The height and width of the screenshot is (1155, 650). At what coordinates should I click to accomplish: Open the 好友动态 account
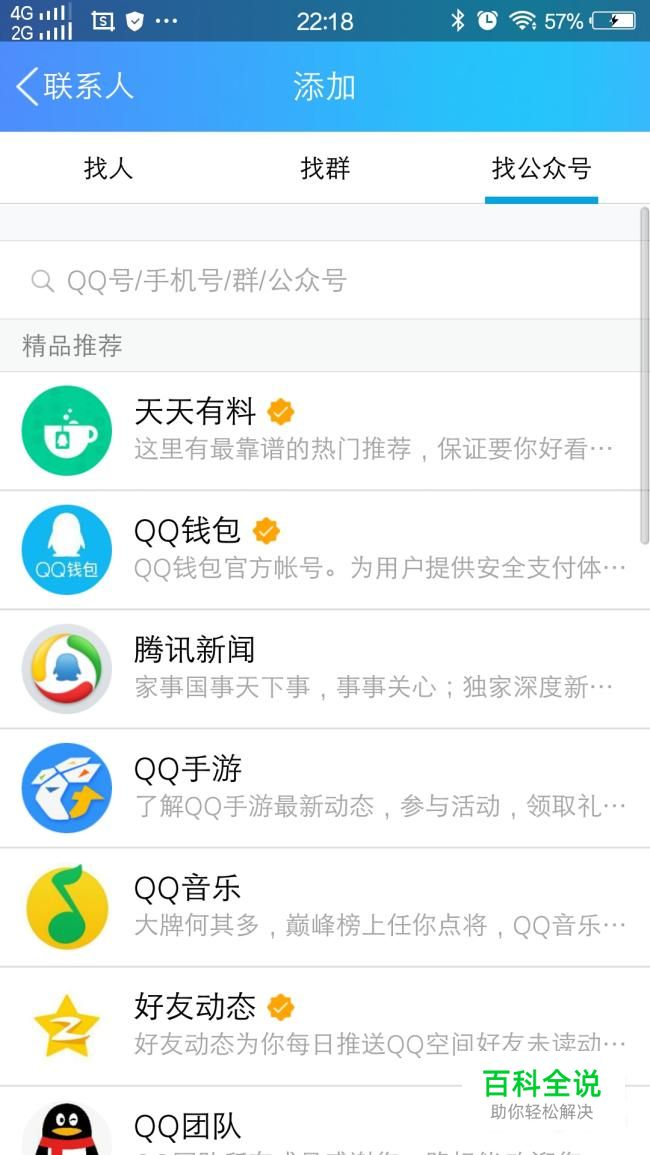pos(300,1026)
